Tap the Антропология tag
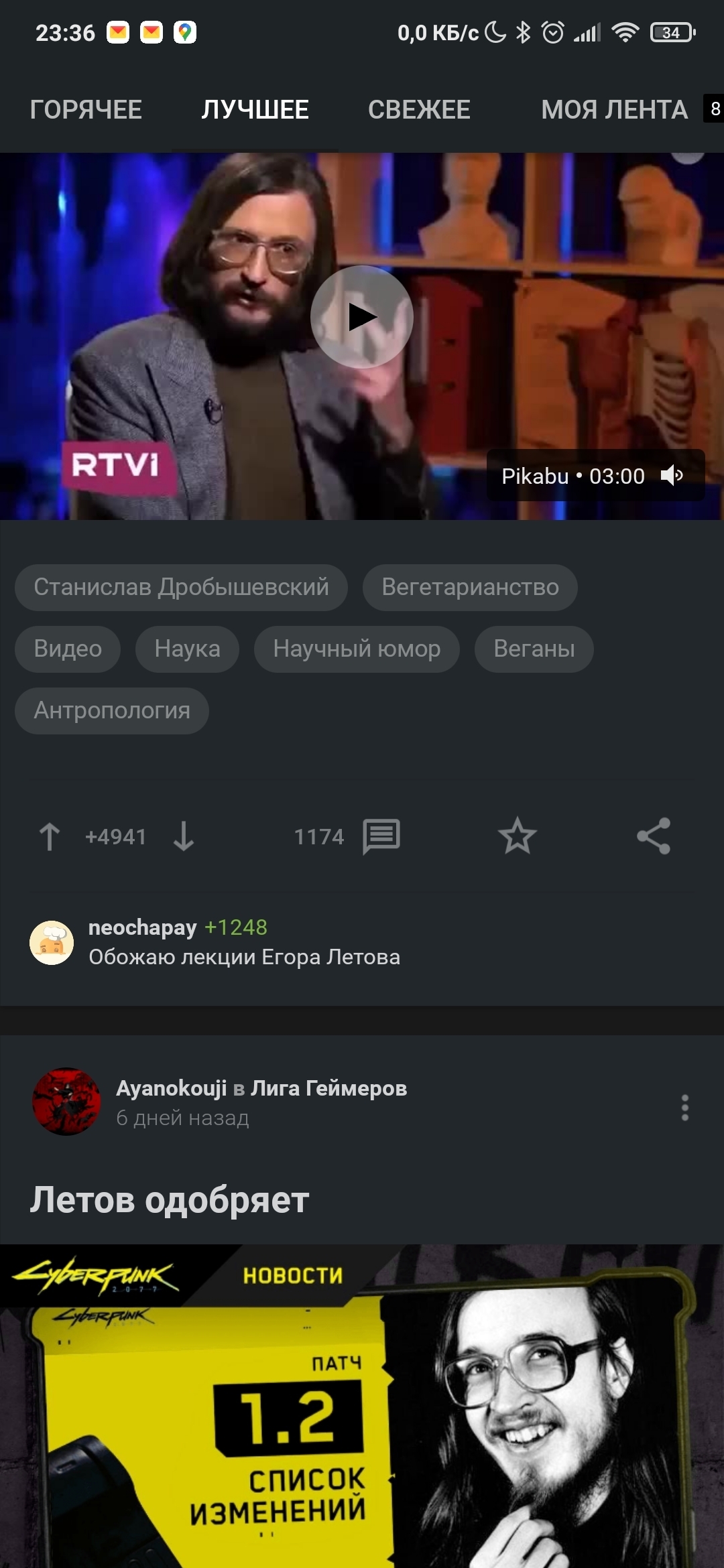The height and width of the screenshot is (1568, 724). click(x=112, y=710)
